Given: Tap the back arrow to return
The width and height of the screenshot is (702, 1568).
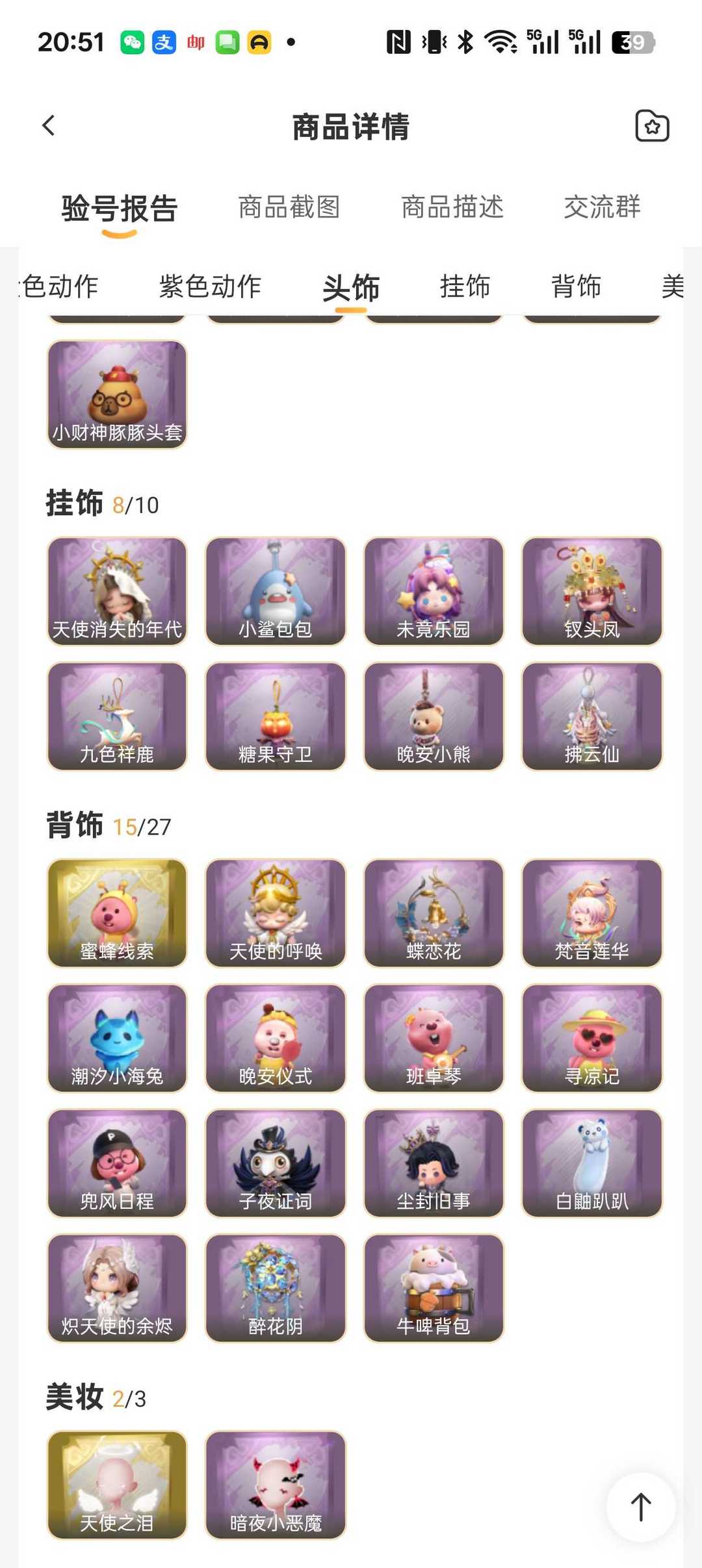Looking at the screenshot, I should pyautogui.click(x=47, y=125).
